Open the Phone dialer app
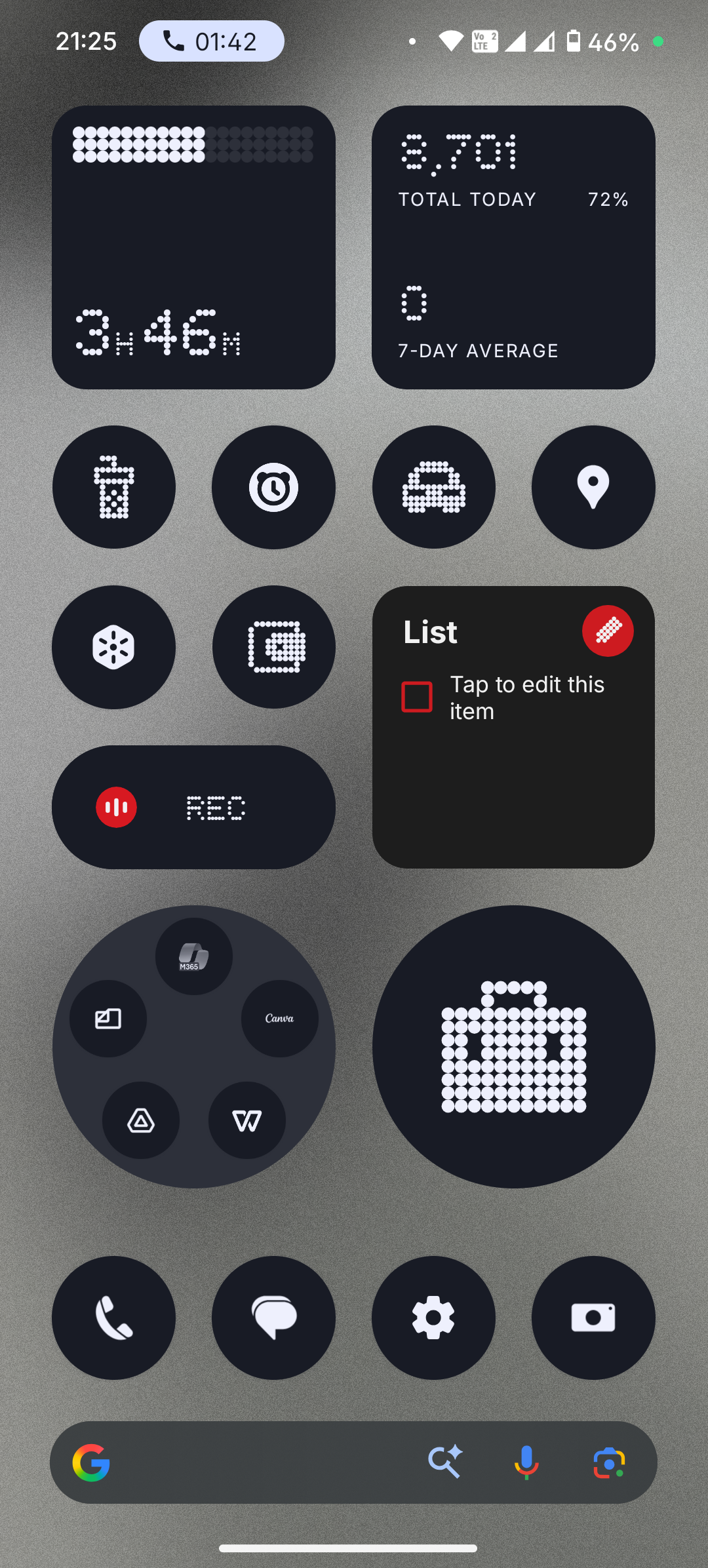This screenshot has width=708, height=1568. pos(113,1318)
